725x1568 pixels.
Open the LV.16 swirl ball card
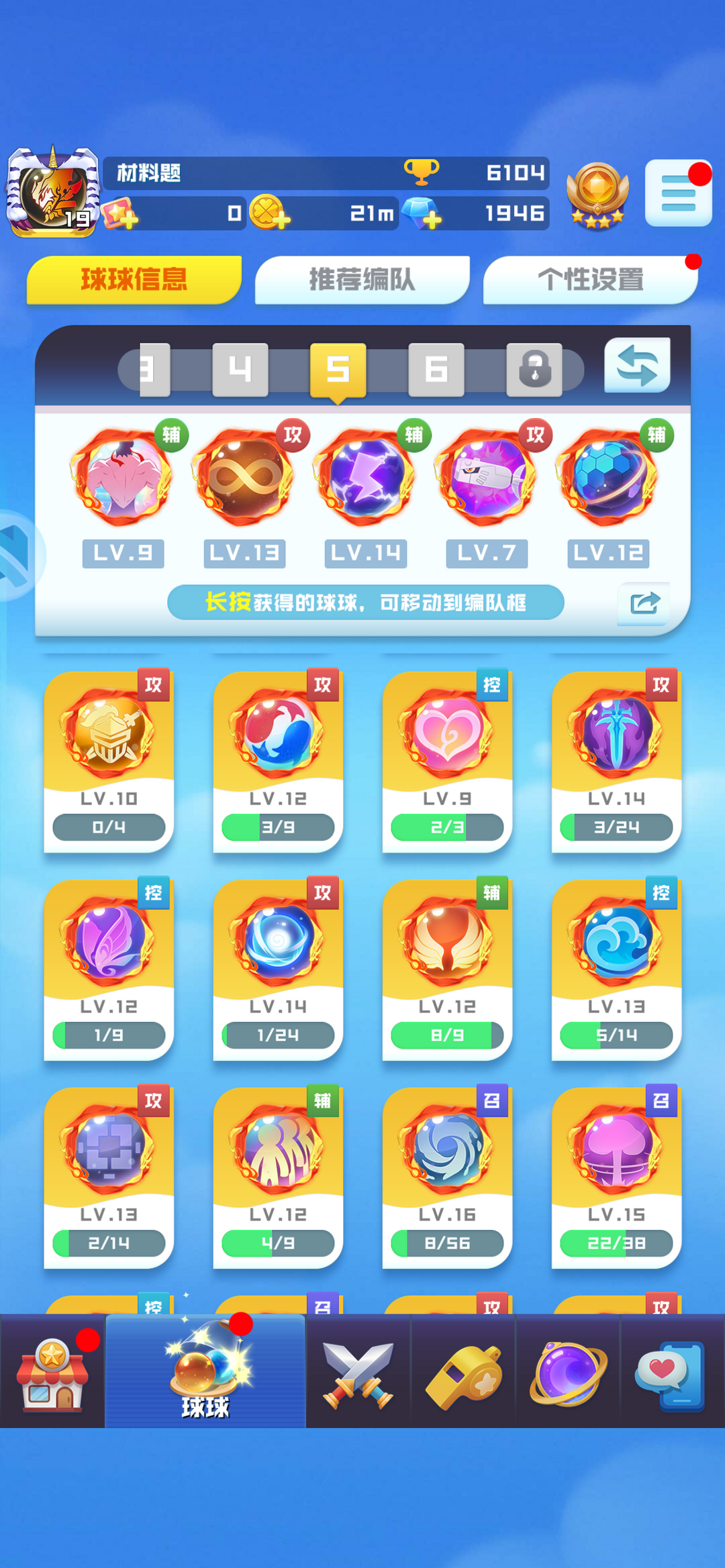447,1178
